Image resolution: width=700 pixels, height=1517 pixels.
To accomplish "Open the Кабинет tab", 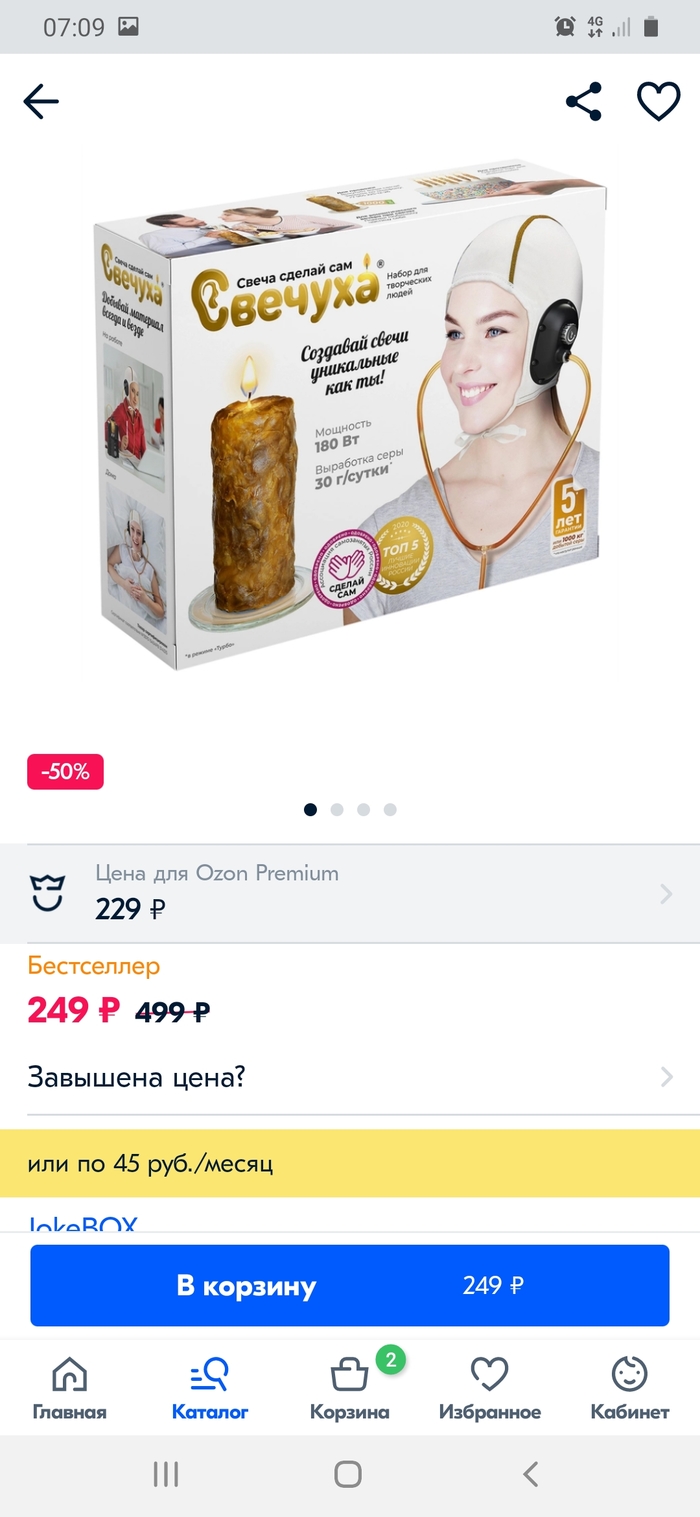I will (630, 1389).
